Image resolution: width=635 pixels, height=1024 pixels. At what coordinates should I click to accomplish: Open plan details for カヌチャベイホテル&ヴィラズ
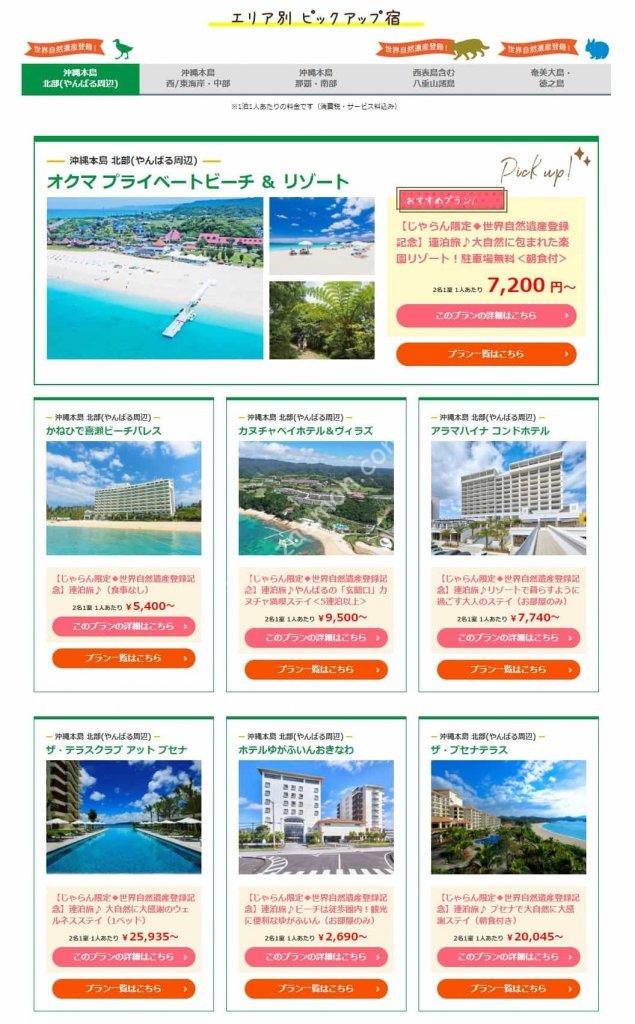(316, 638)
